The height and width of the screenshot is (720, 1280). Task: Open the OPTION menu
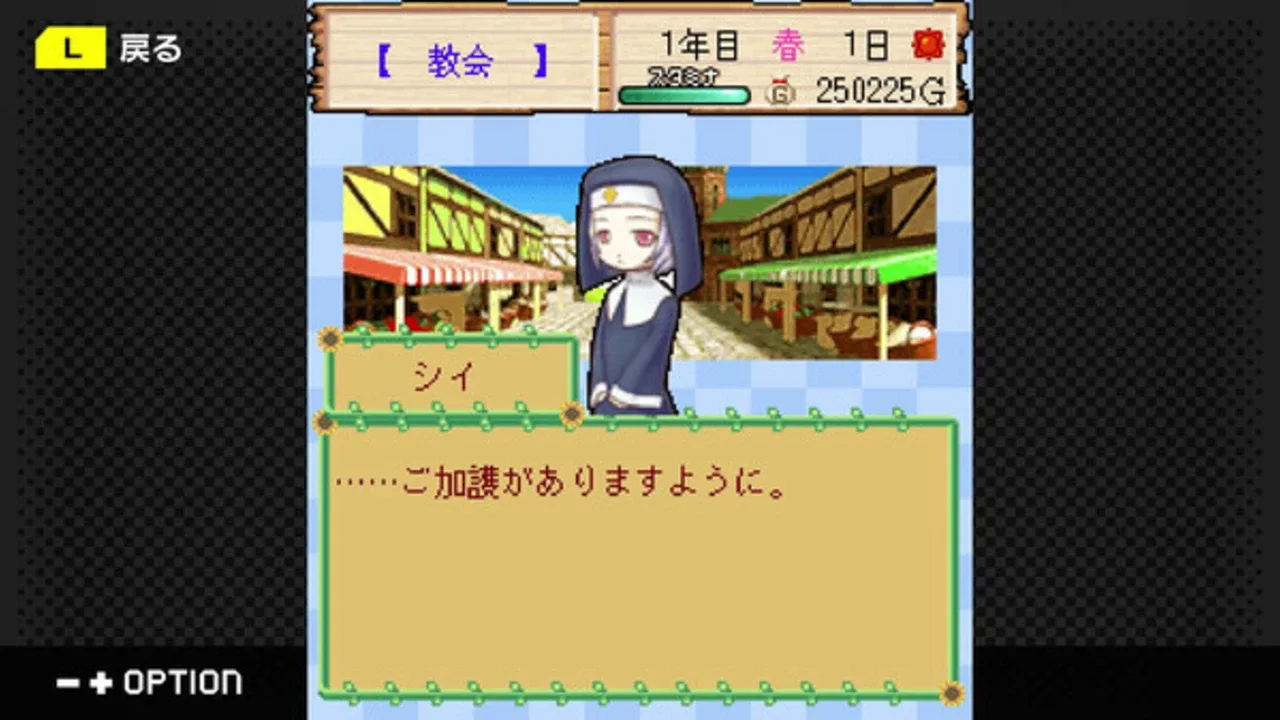pos(150,683)
